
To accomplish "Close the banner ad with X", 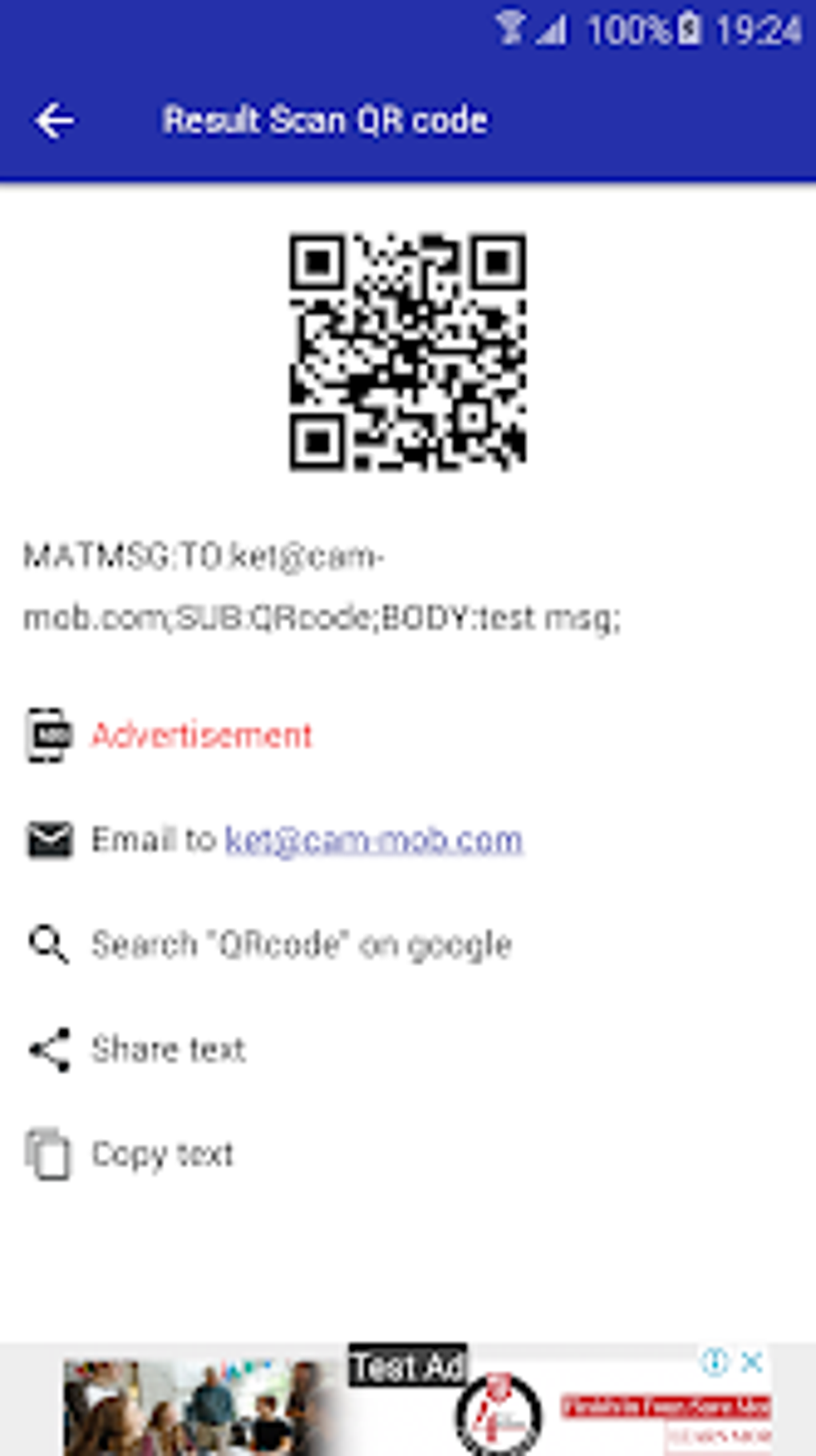I will tap(751, 1361).
